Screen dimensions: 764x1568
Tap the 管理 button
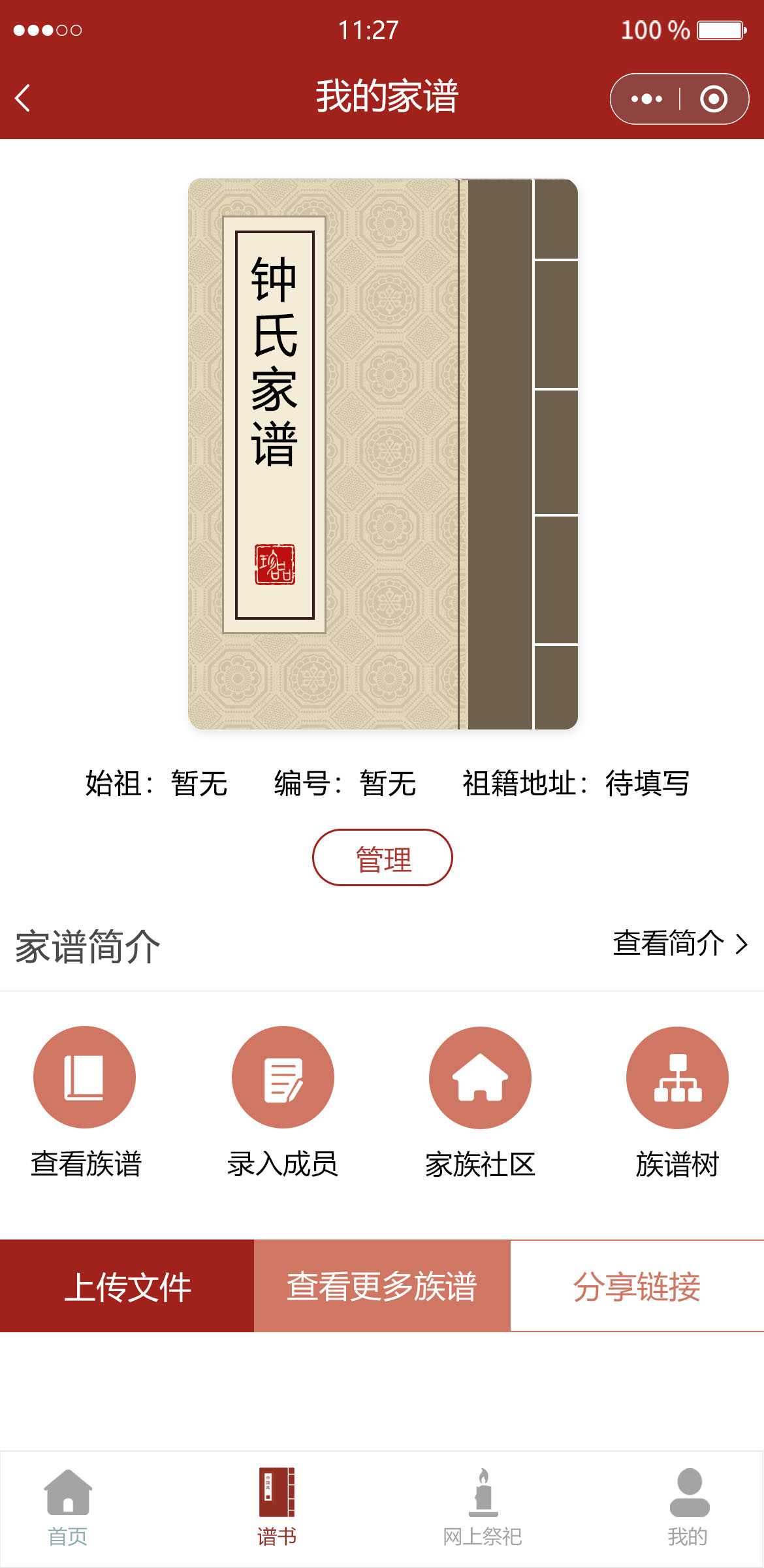[x=383, y=857]
